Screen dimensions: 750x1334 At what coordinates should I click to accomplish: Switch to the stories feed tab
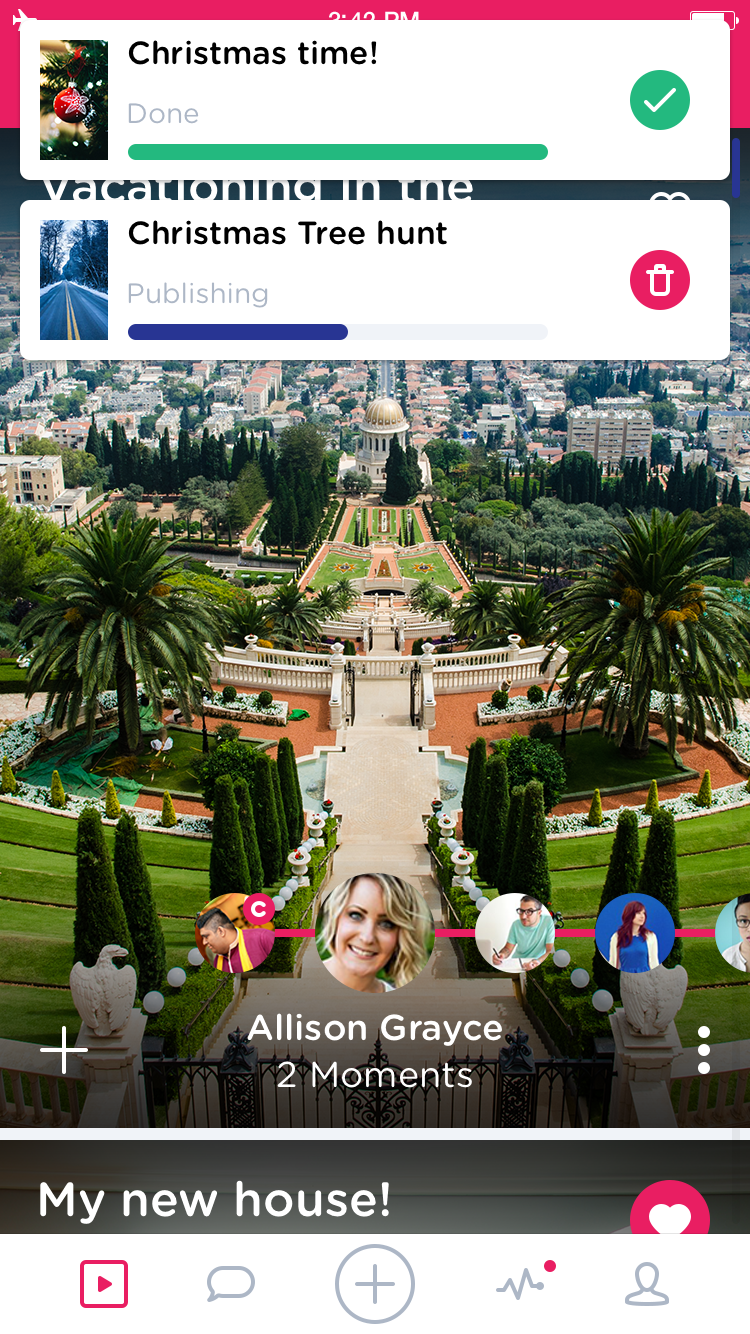[104, 1284]
